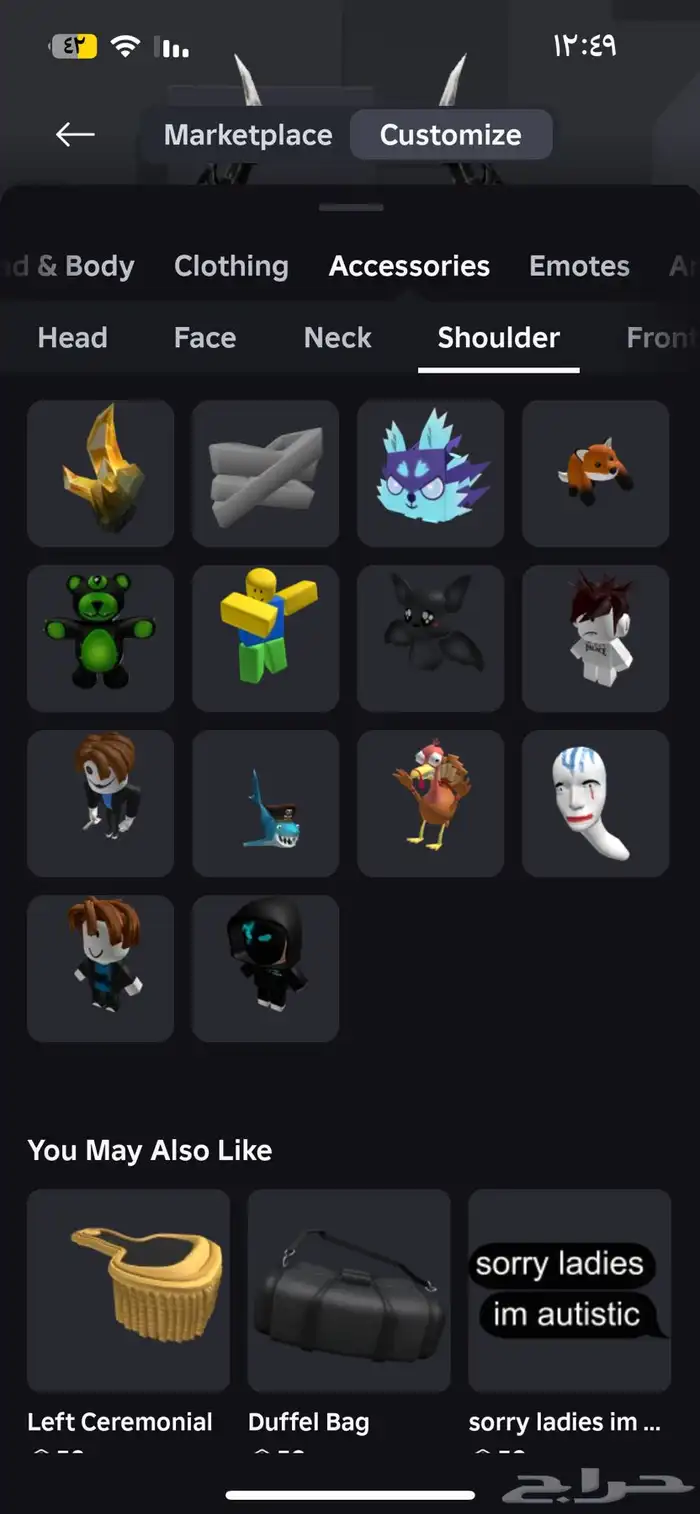The width and height of the screenshot is (700, 1514).
Task: Equip the green teddy bear accessory
Action: pos(101,639)
